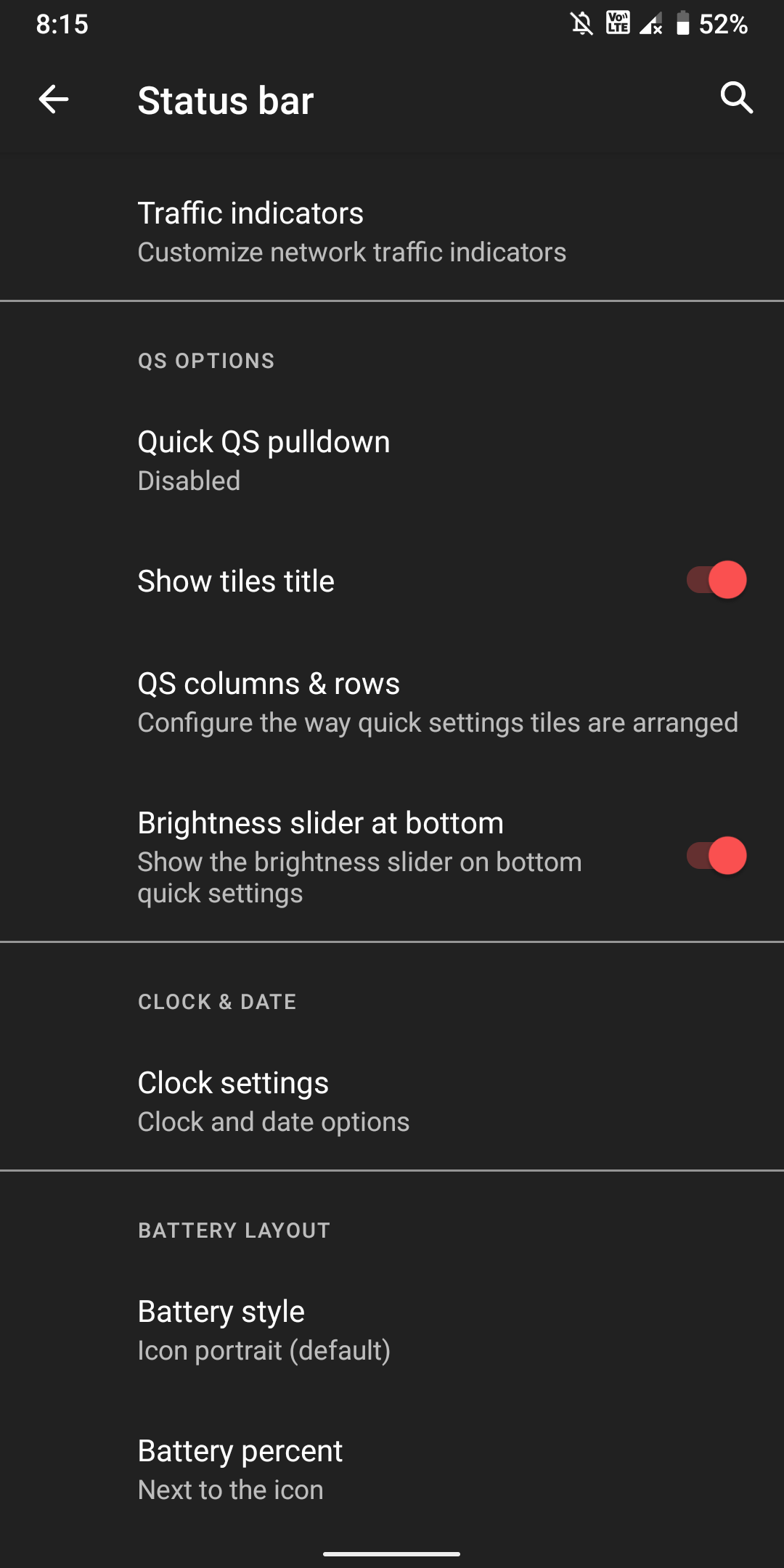Disable Brightness slider at bottom
Image resolution: width=784 pixels, height=1568 pixels.
click(716, 856)
